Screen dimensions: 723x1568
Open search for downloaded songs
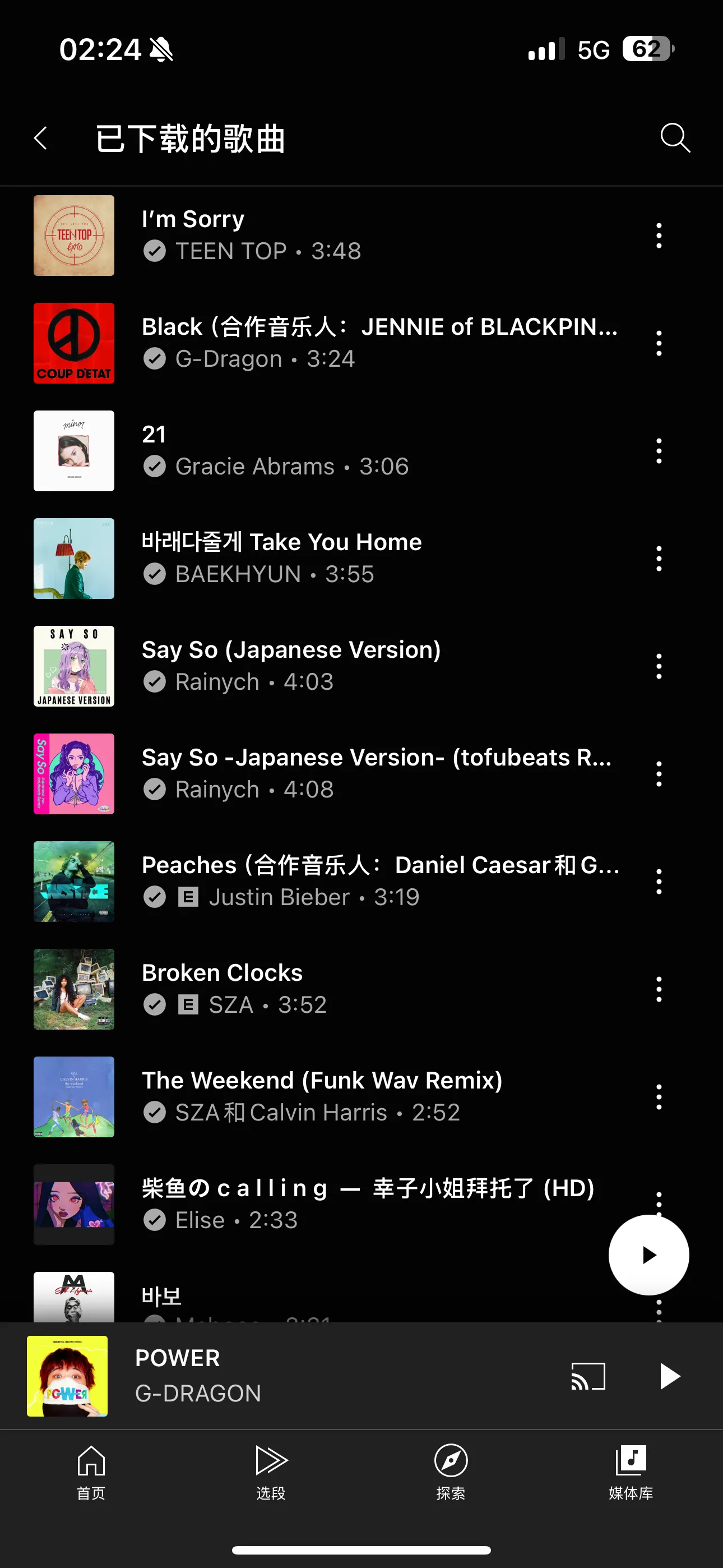coord(675,138)
